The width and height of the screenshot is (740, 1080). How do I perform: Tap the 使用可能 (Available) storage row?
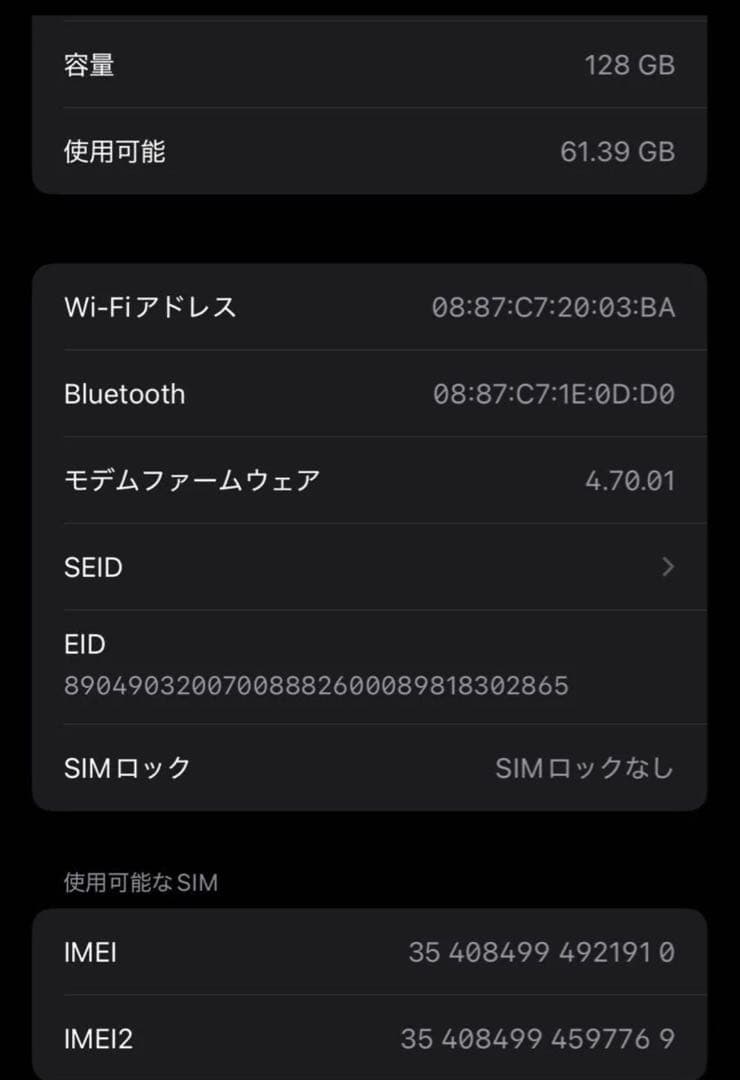[370, 150]
